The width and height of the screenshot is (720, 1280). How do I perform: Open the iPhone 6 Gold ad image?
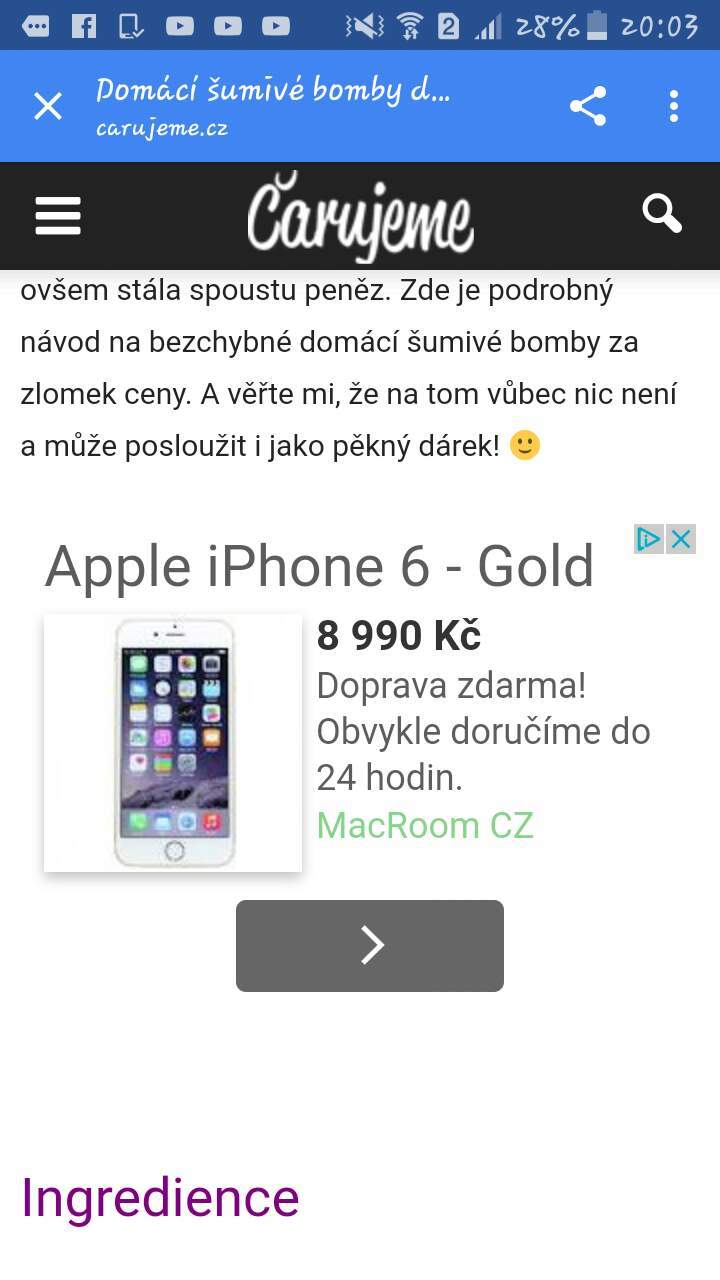pyautogui.click(x=173, y=743)
